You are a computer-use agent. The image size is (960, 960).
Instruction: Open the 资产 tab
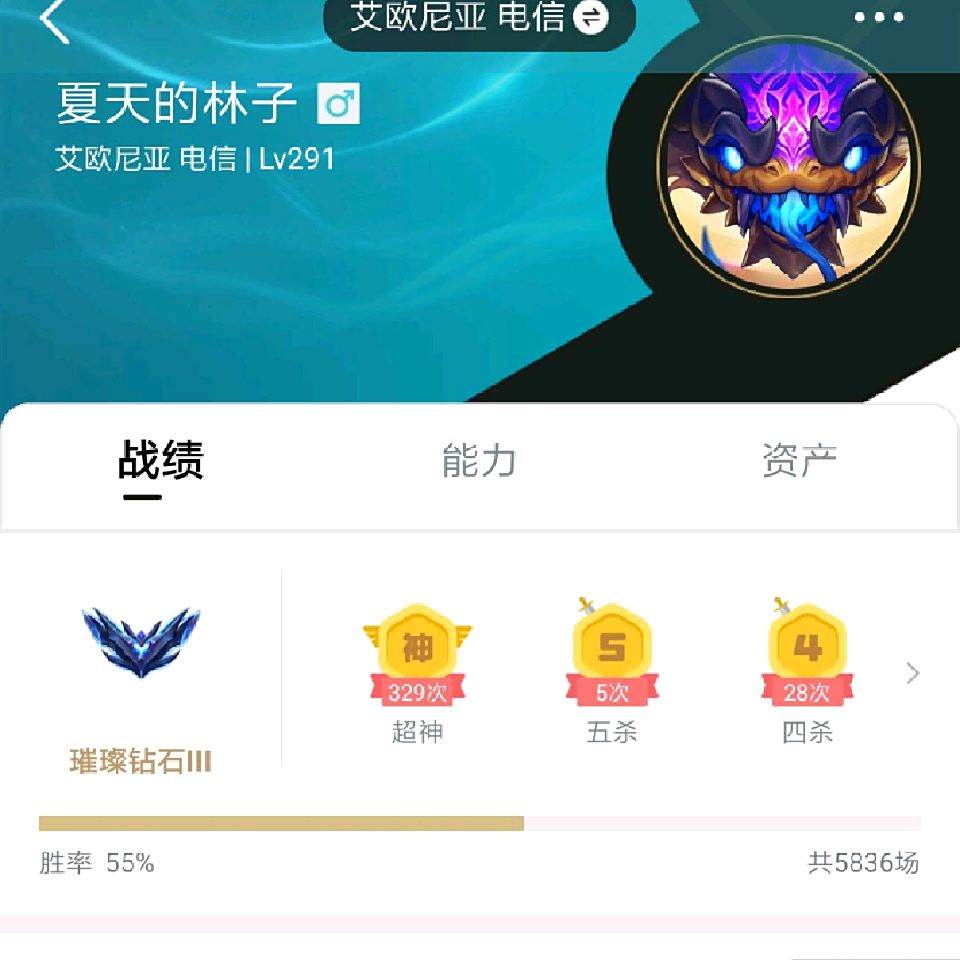click(x=799, y=460)
